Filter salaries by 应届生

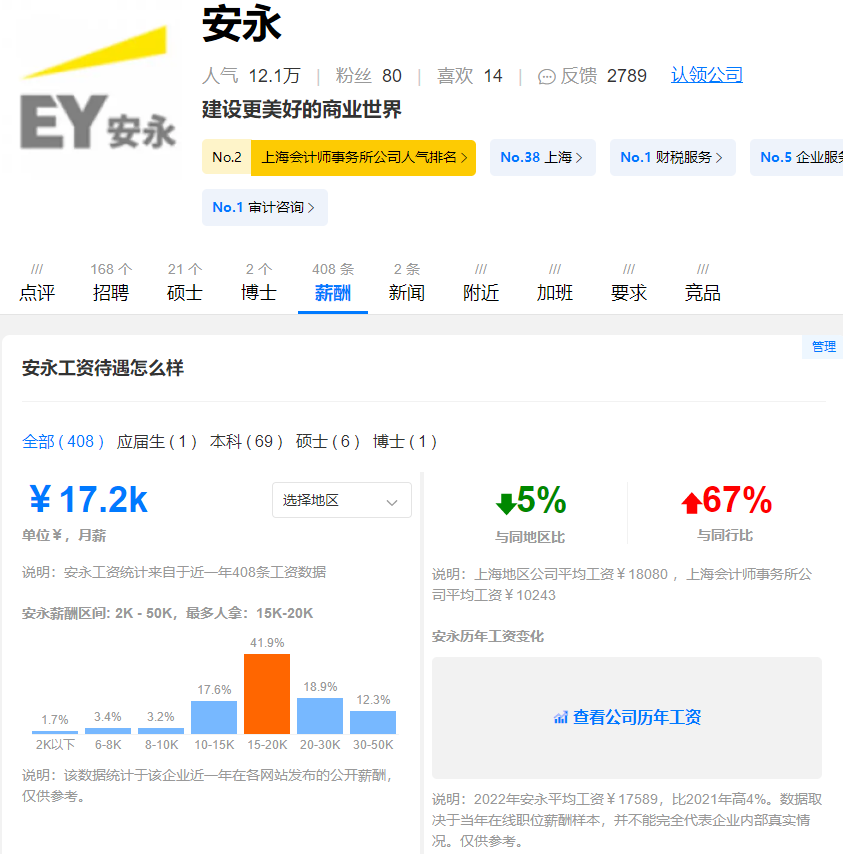157,442
